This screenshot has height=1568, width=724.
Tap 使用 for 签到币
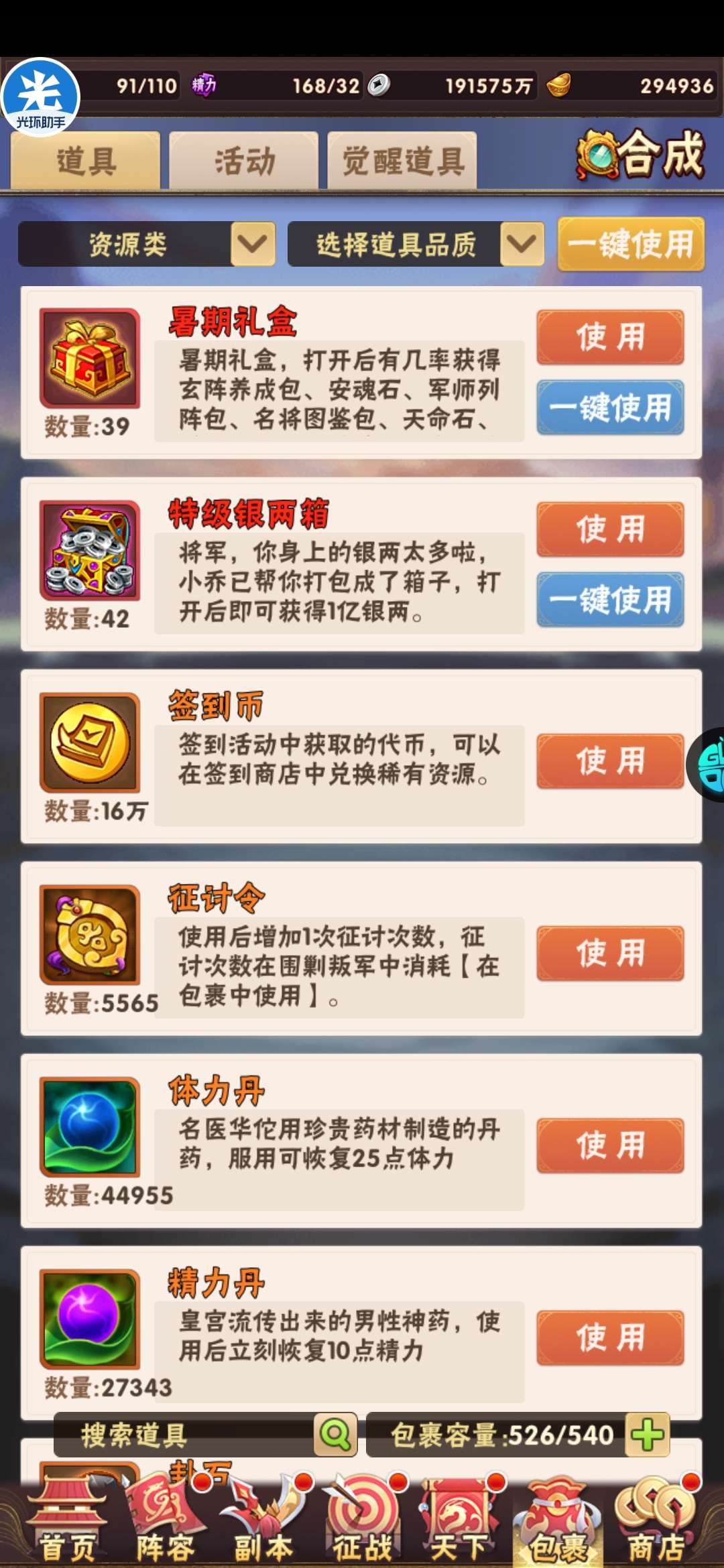click(x=610, y=761)
